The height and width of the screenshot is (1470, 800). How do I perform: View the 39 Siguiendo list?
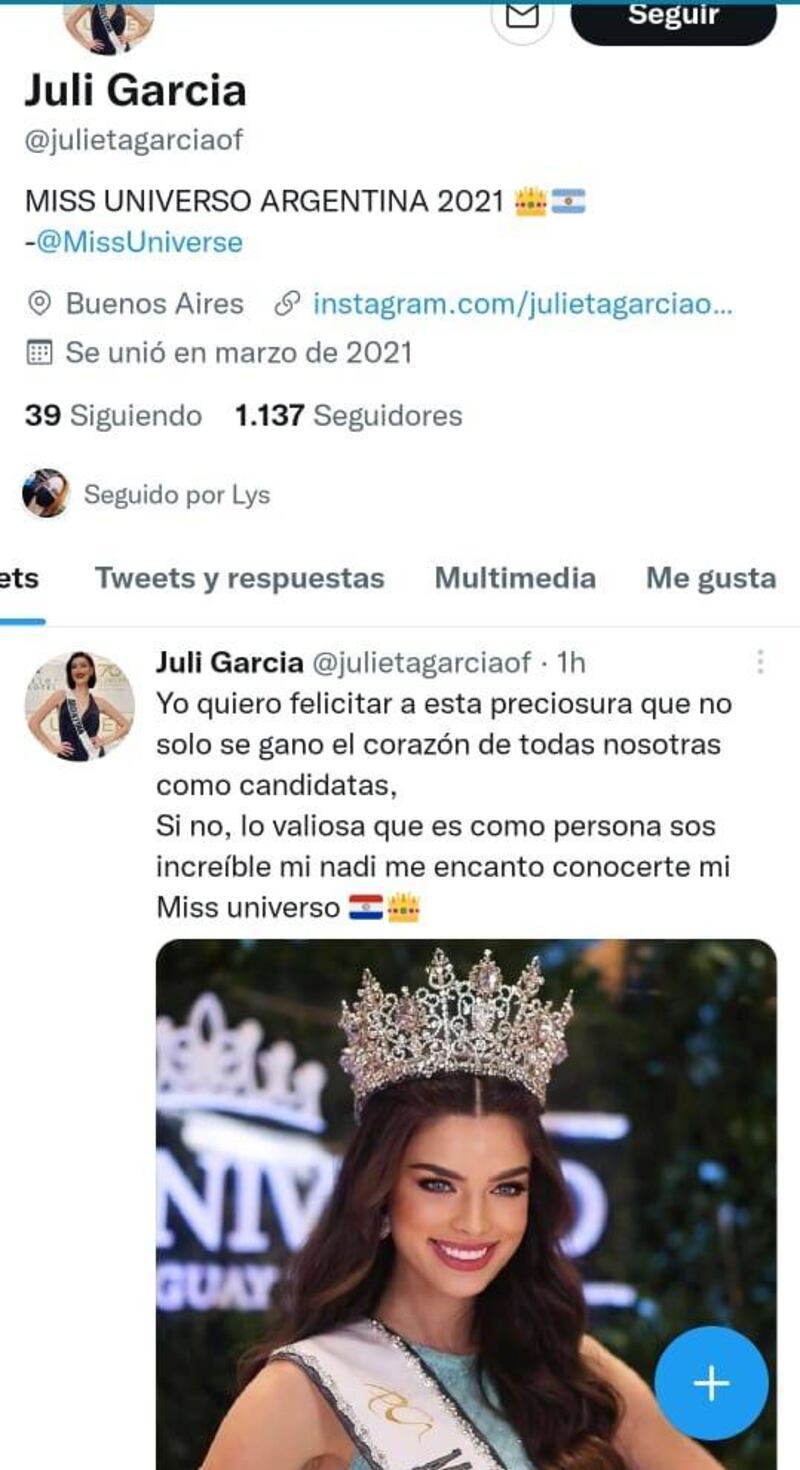click(113, 415)
